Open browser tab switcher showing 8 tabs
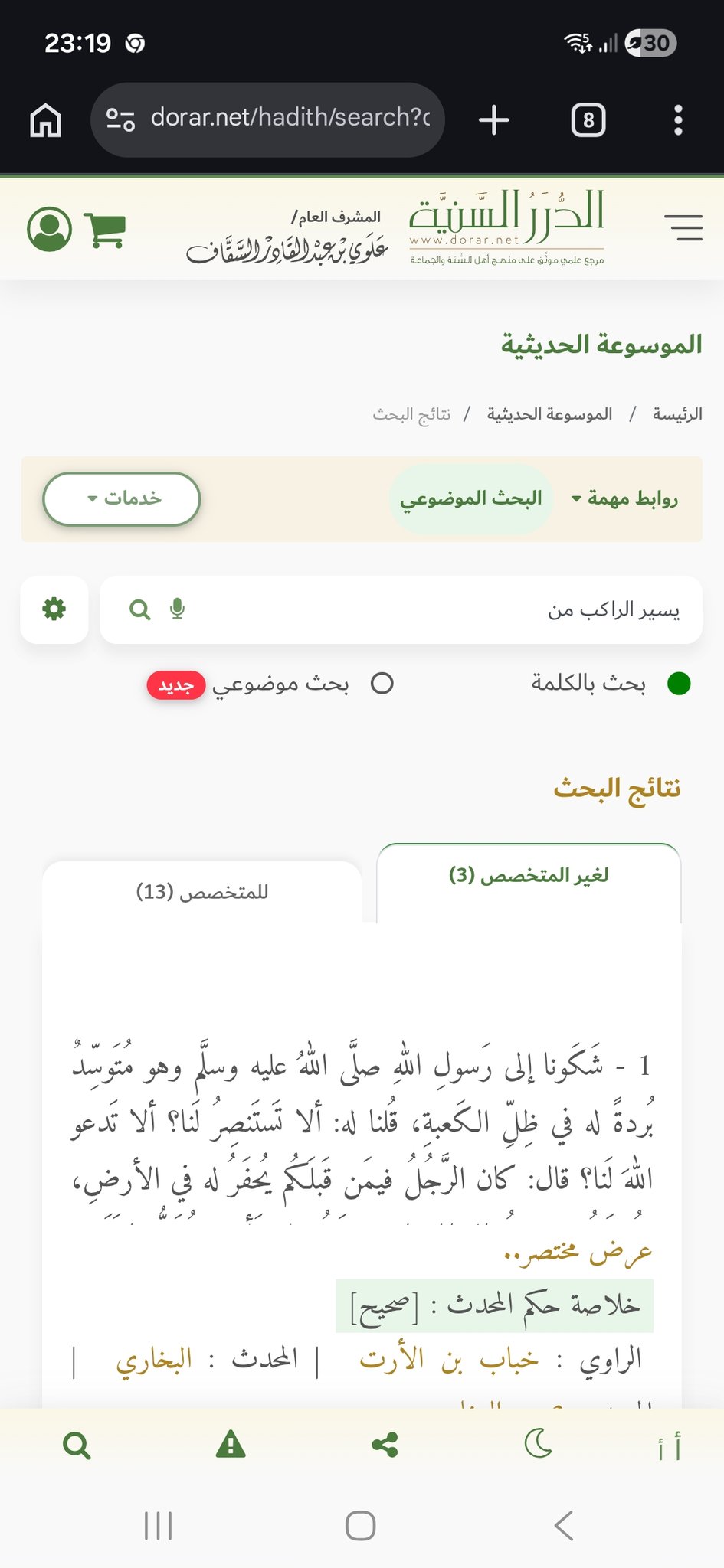The width and height of the screenshot is (724, 1568). click(x=588, y=120)
